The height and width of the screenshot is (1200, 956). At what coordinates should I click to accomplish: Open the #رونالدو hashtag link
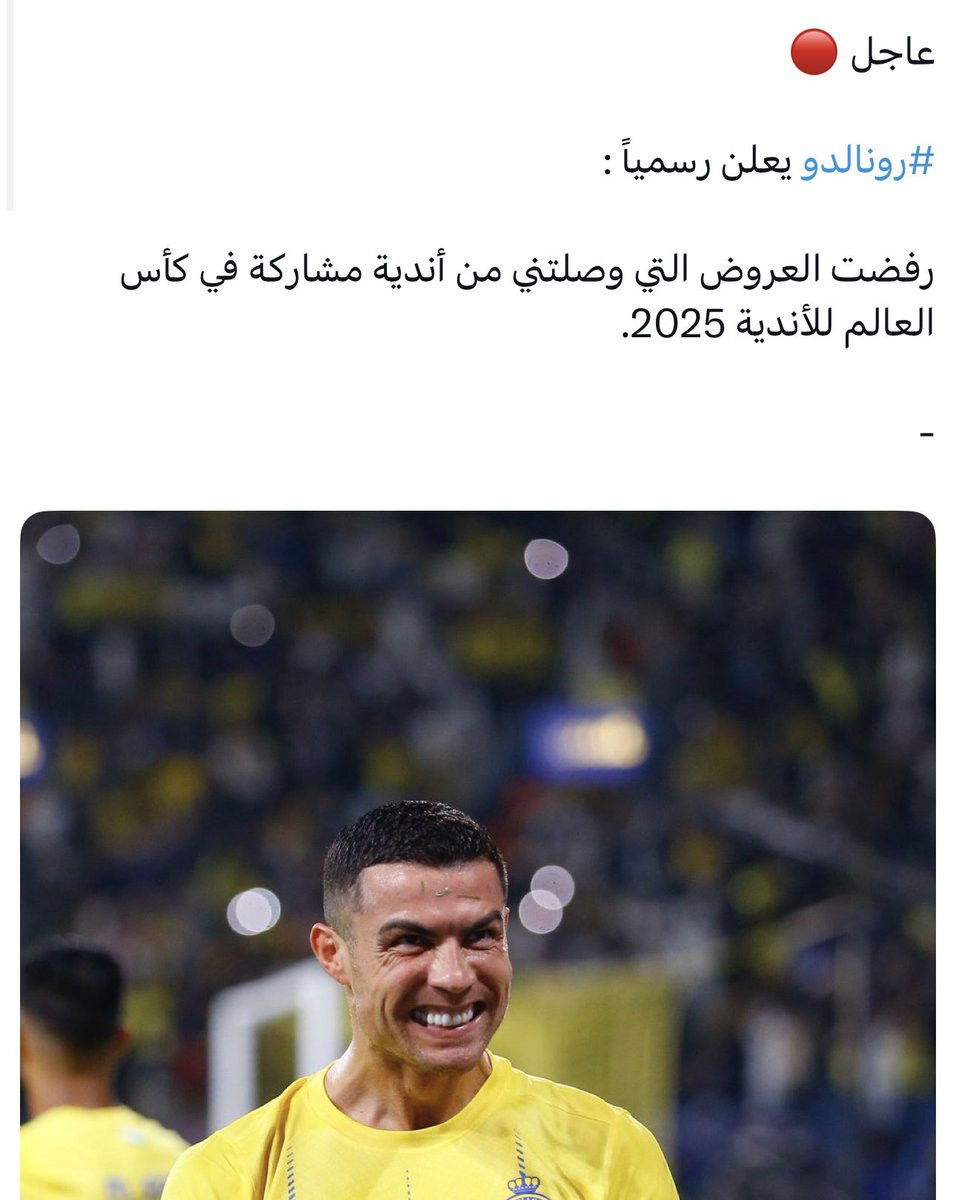868,162
